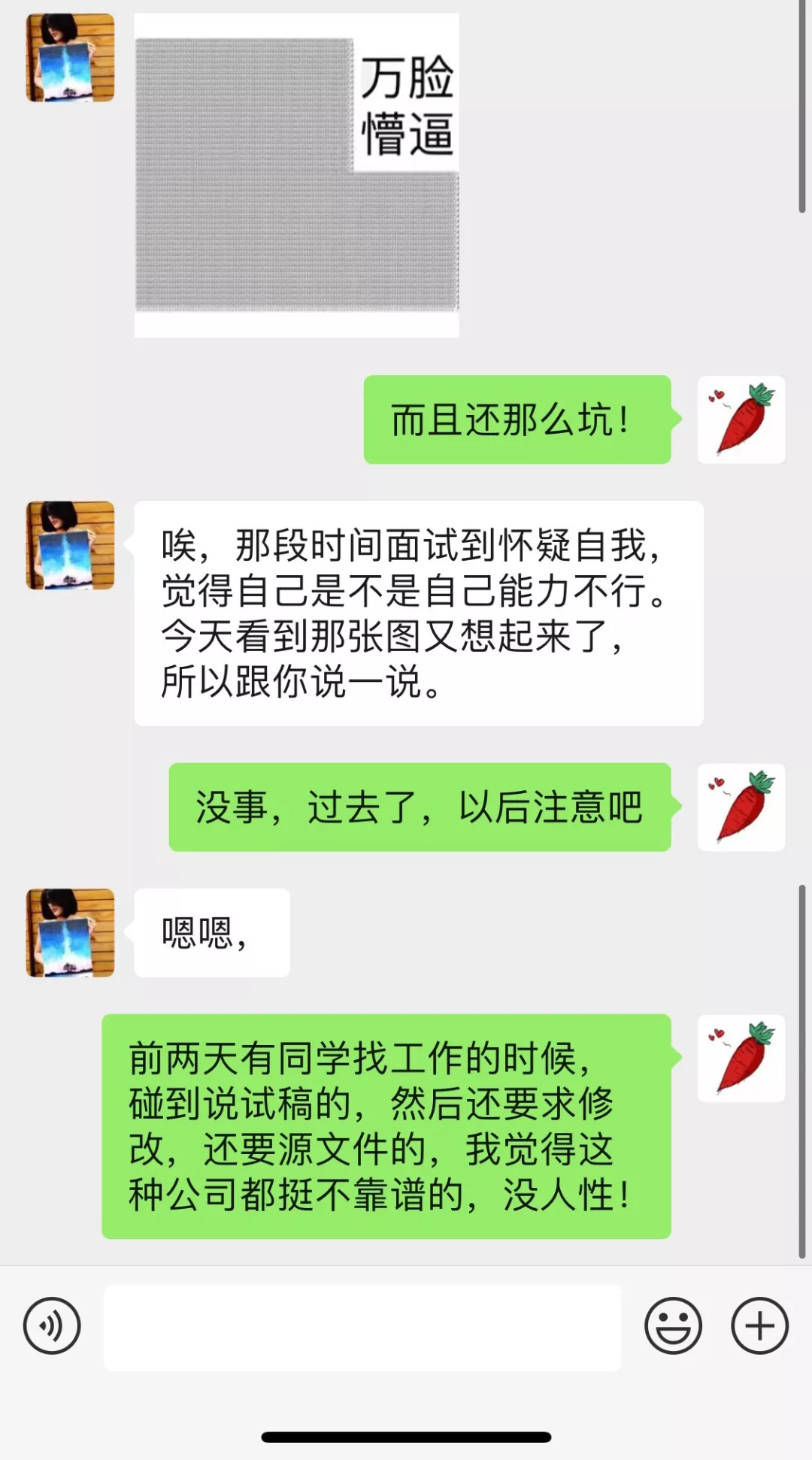Select the message text input field
This screenshot has width=812, height=1460.
361,1327
